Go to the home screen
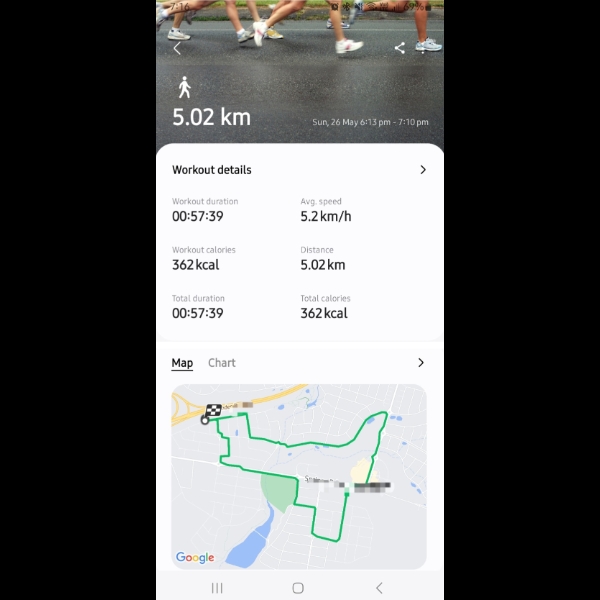The image size is (600, 600). click(298, 588)
